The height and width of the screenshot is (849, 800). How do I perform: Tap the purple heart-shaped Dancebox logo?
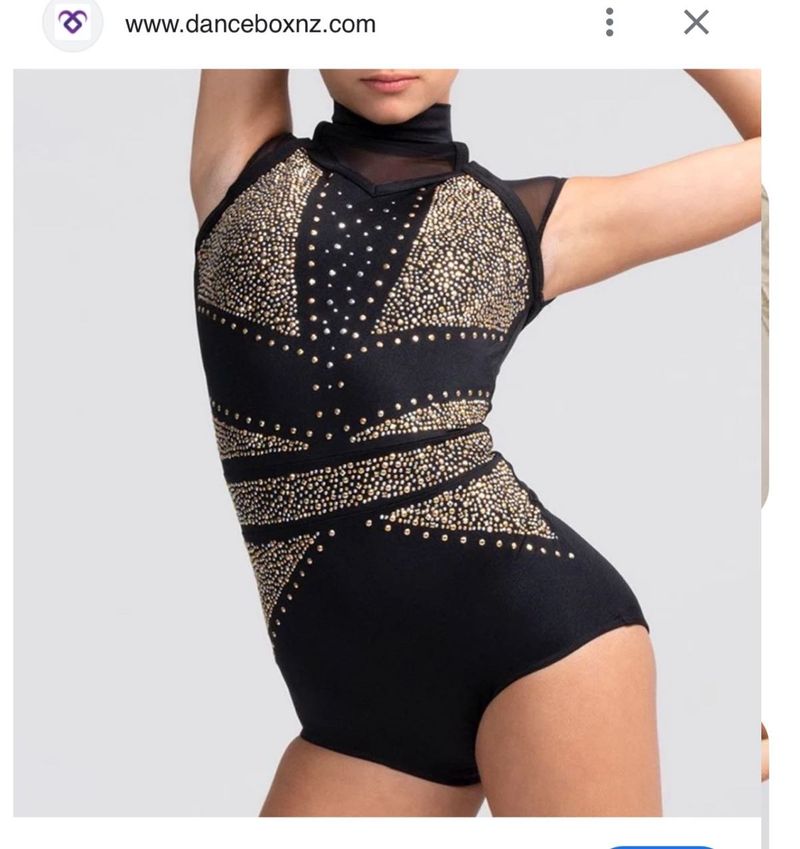[x=71, y=20]
